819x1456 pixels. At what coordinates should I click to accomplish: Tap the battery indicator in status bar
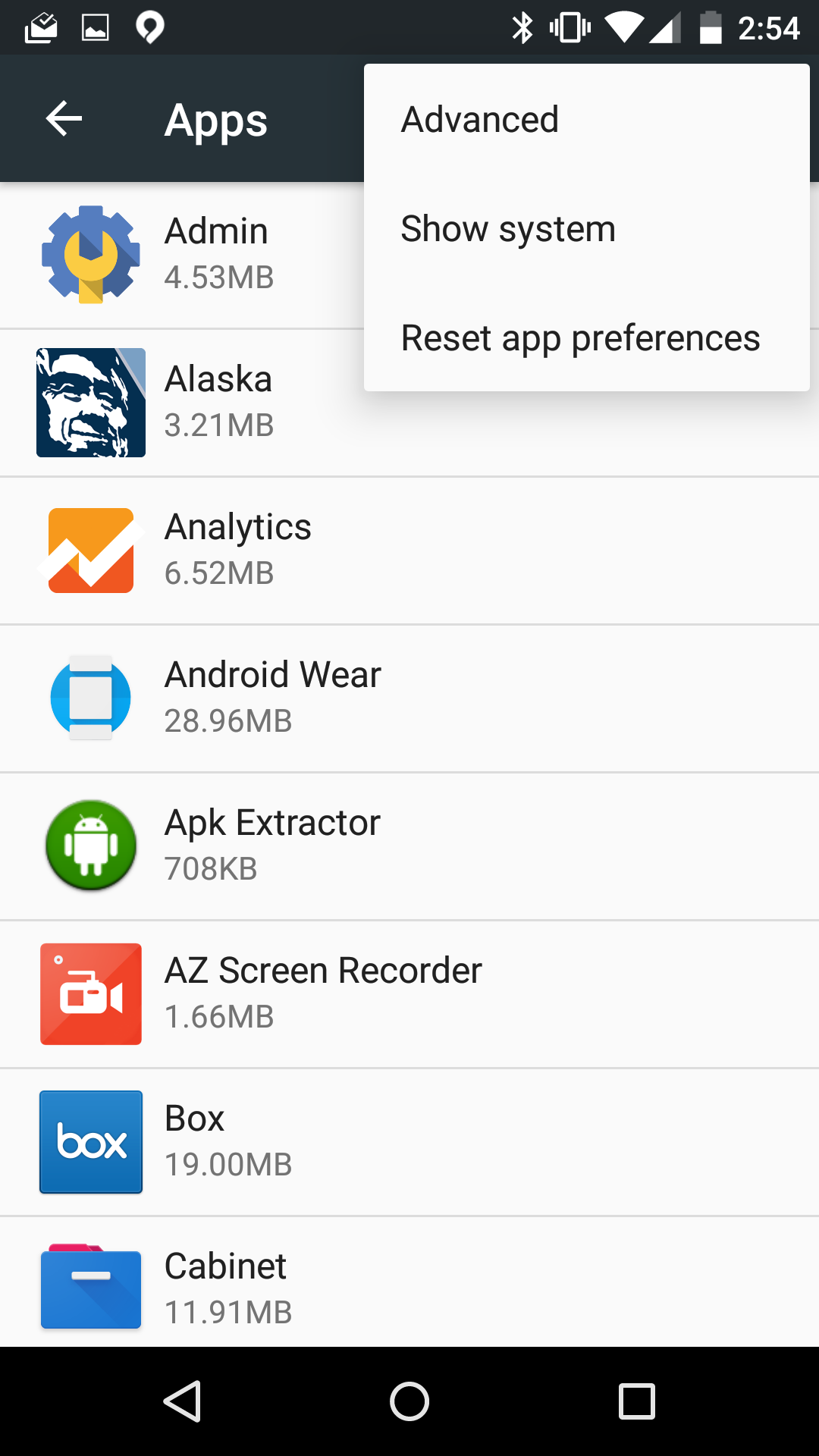710,27
